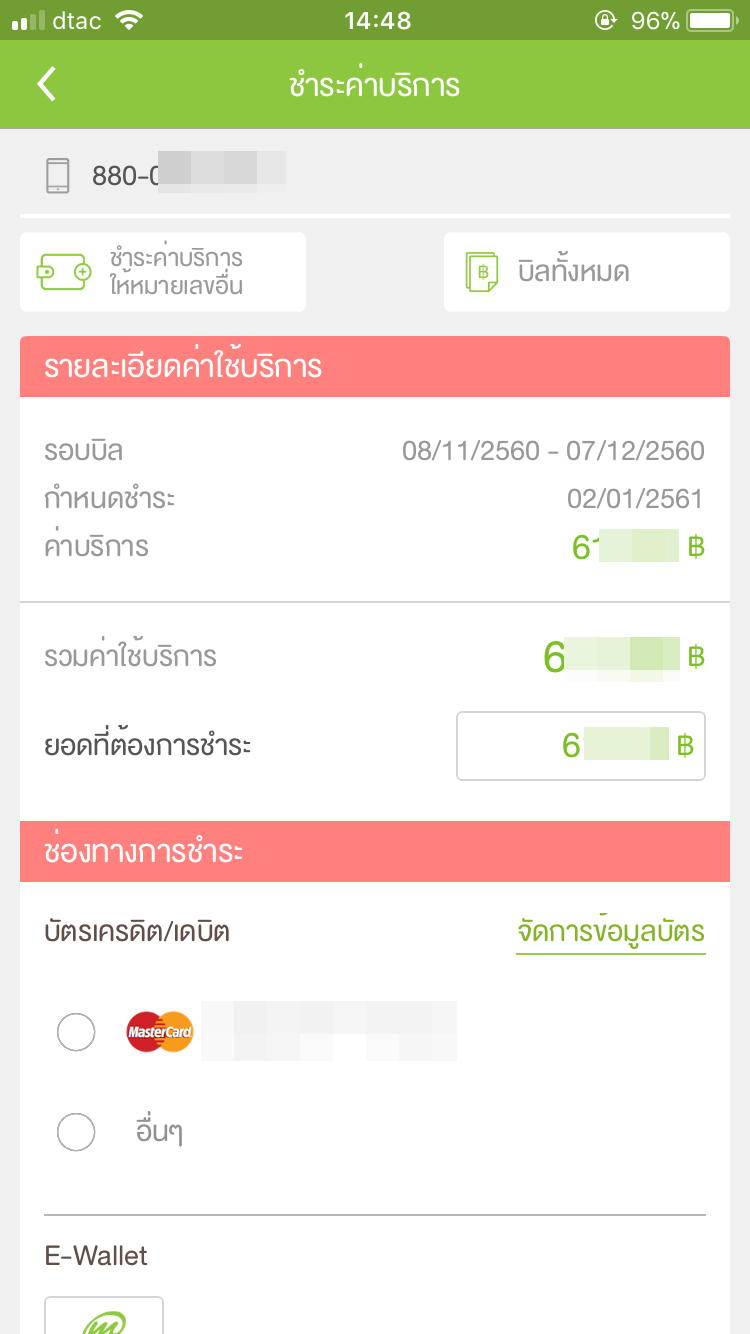The width and height of the screenshot is (750, 1334).
Task: Go back using the header arrow
Action: coord(46,85)
